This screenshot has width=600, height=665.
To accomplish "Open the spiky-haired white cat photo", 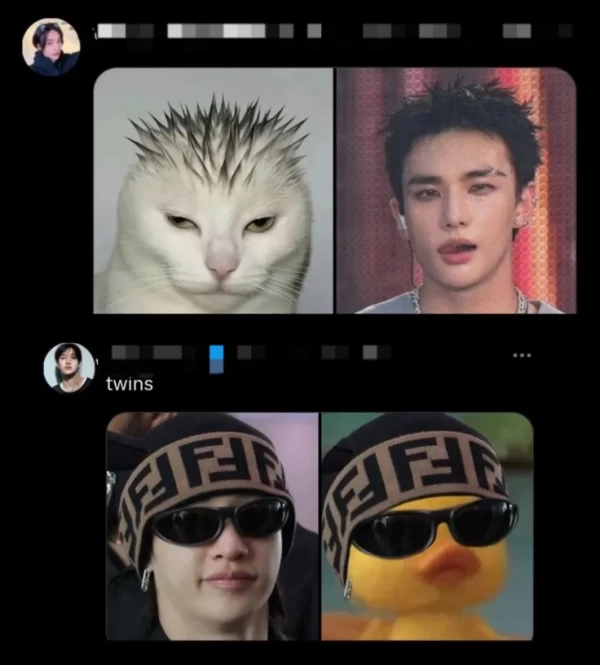I will (213, 190).
